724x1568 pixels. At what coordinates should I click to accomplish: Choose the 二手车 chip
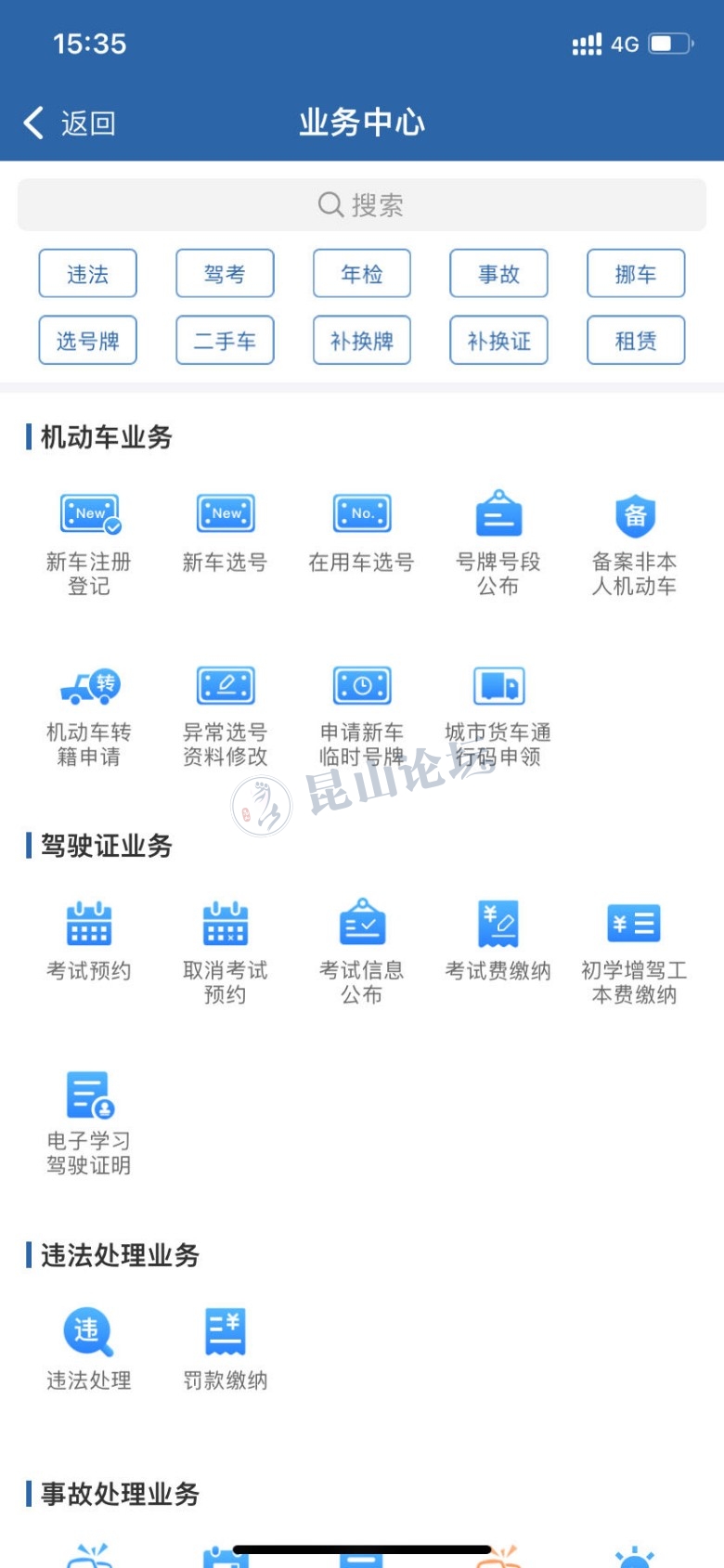pyautogui.click(x=225, y=341)
